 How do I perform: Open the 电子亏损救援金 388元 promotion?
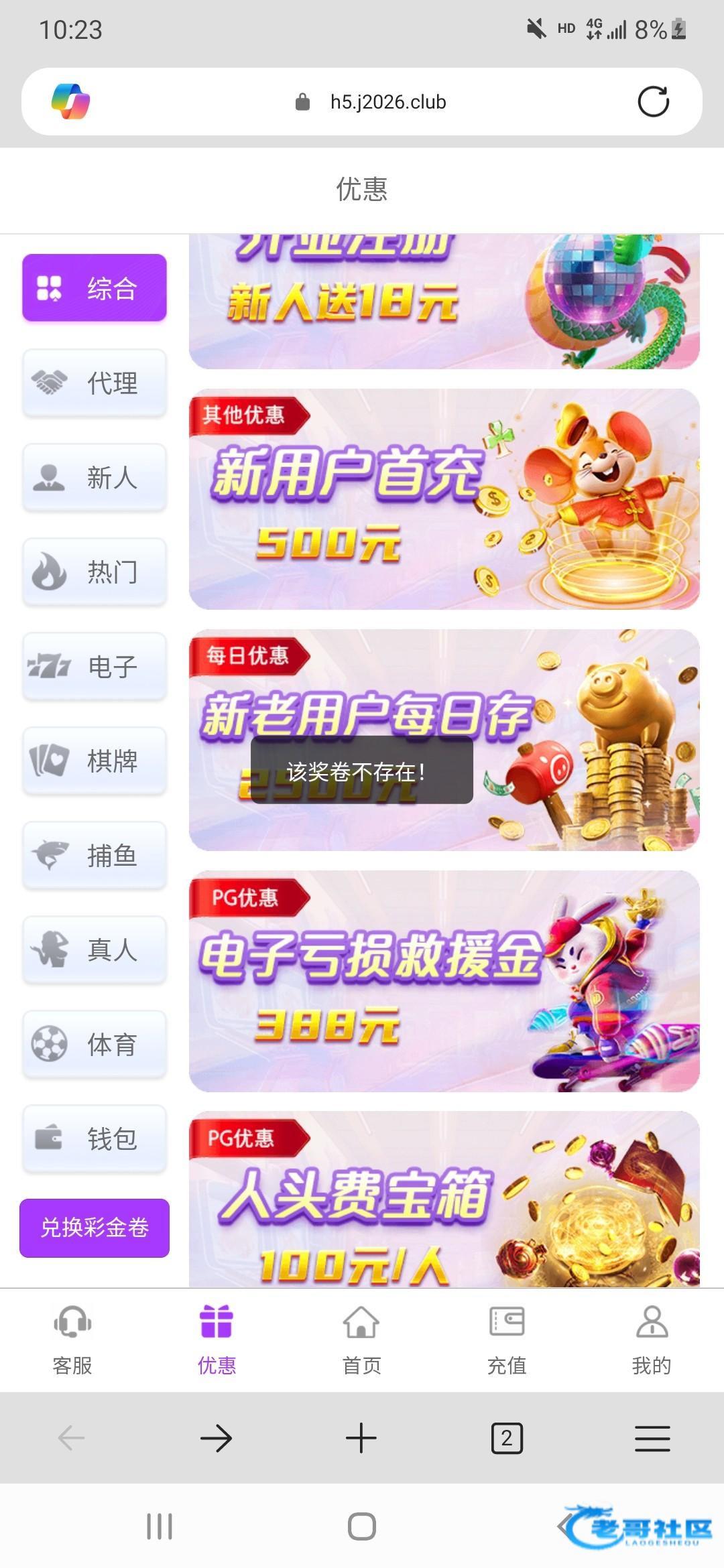pos(444,981)
